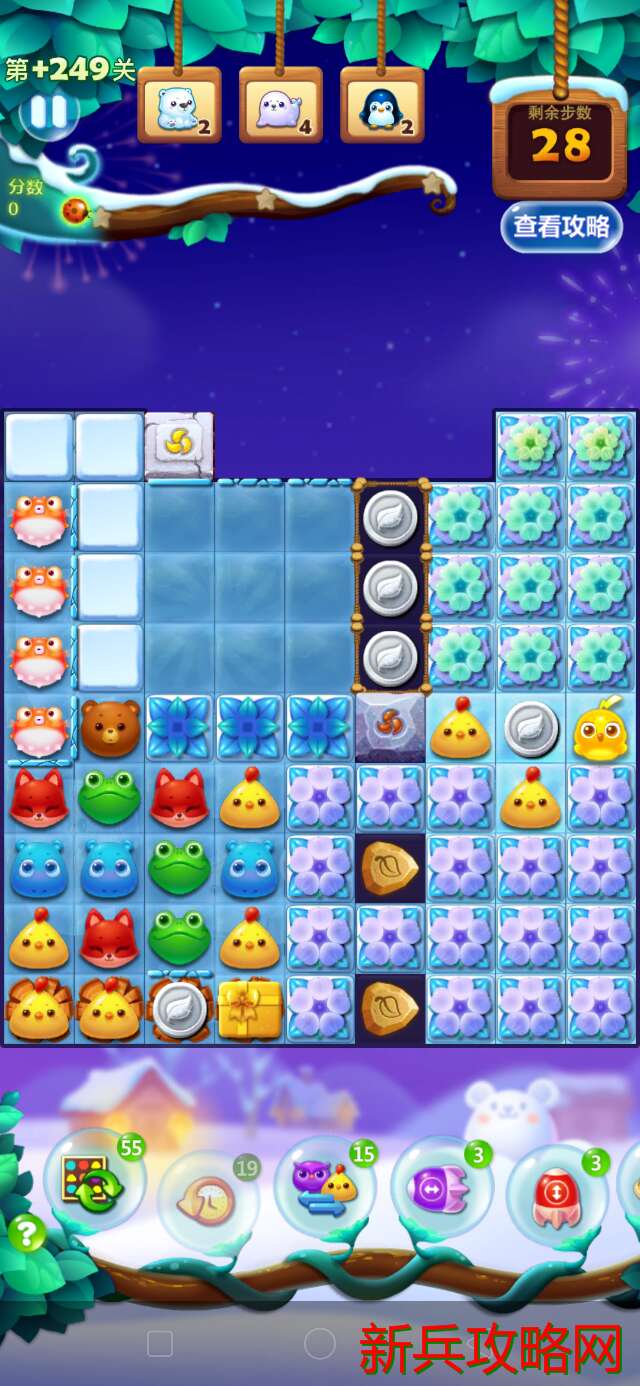Use the board shuffle booster

coord(93,1184)
